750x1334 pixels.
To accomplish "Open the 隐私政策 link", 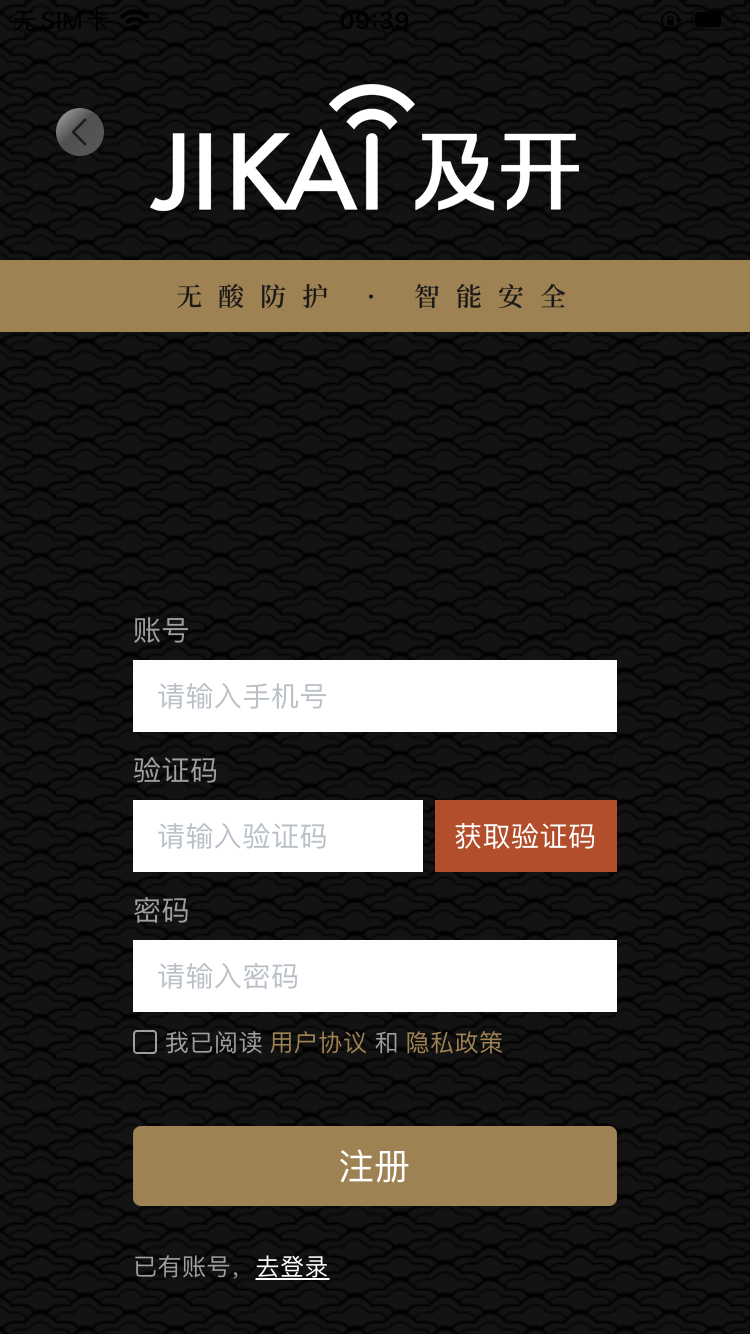I will [454, 1043].
